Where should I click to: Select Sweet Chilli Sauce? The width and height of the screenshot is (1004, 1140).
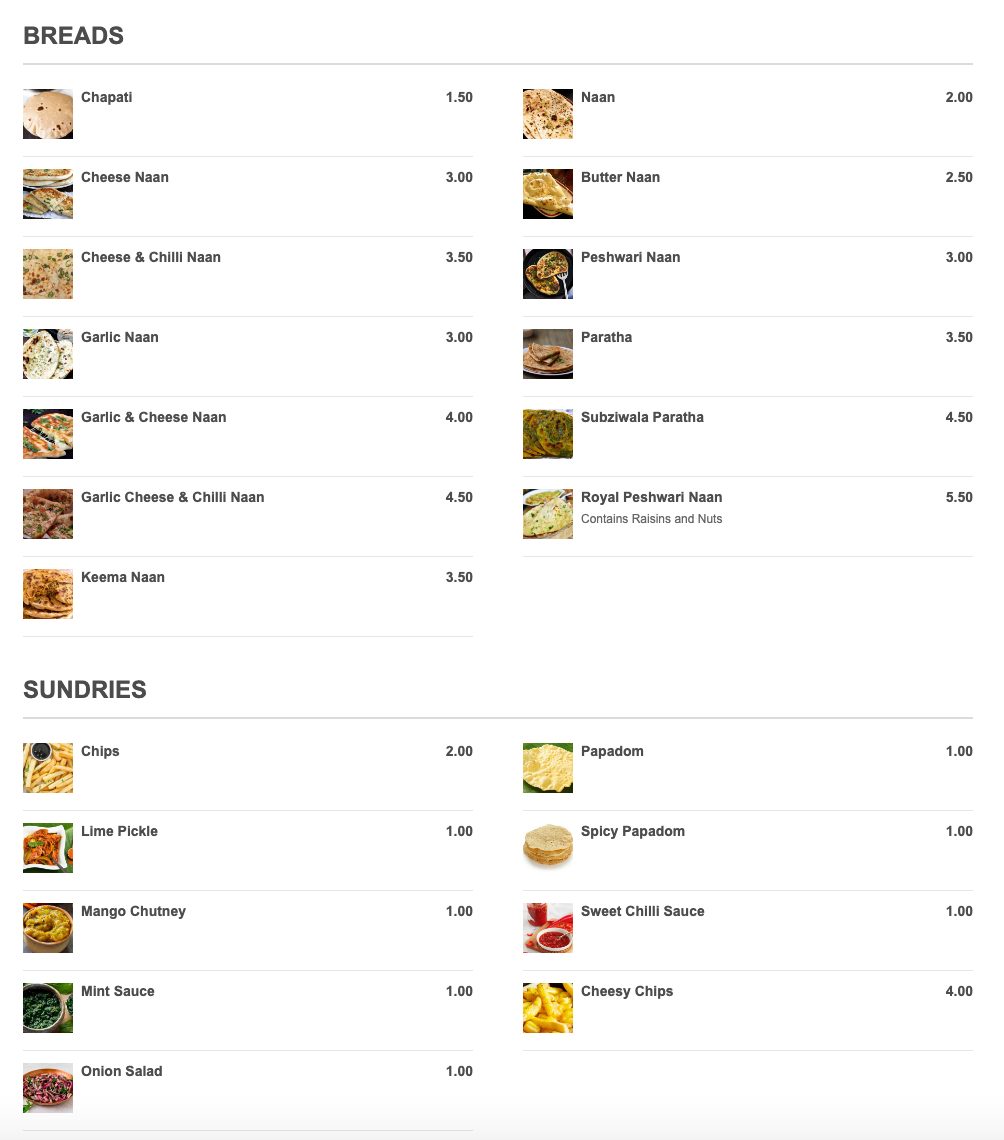642,912
